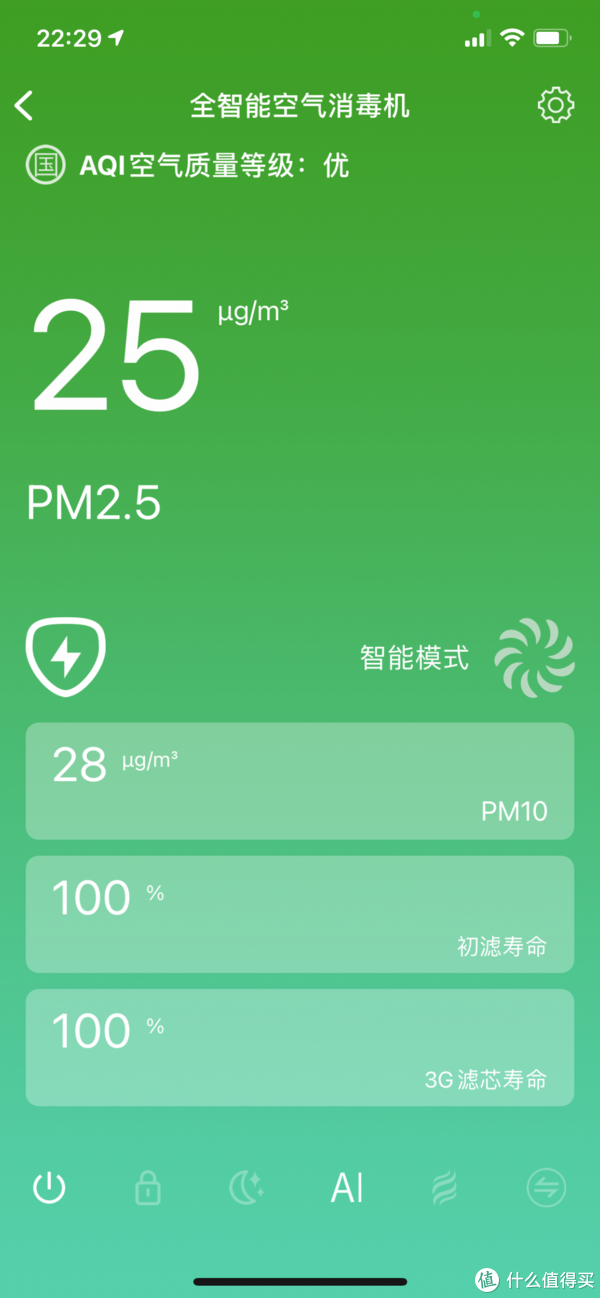
Task: Tap the spinning fan mode icon
Action: (535, 657)
